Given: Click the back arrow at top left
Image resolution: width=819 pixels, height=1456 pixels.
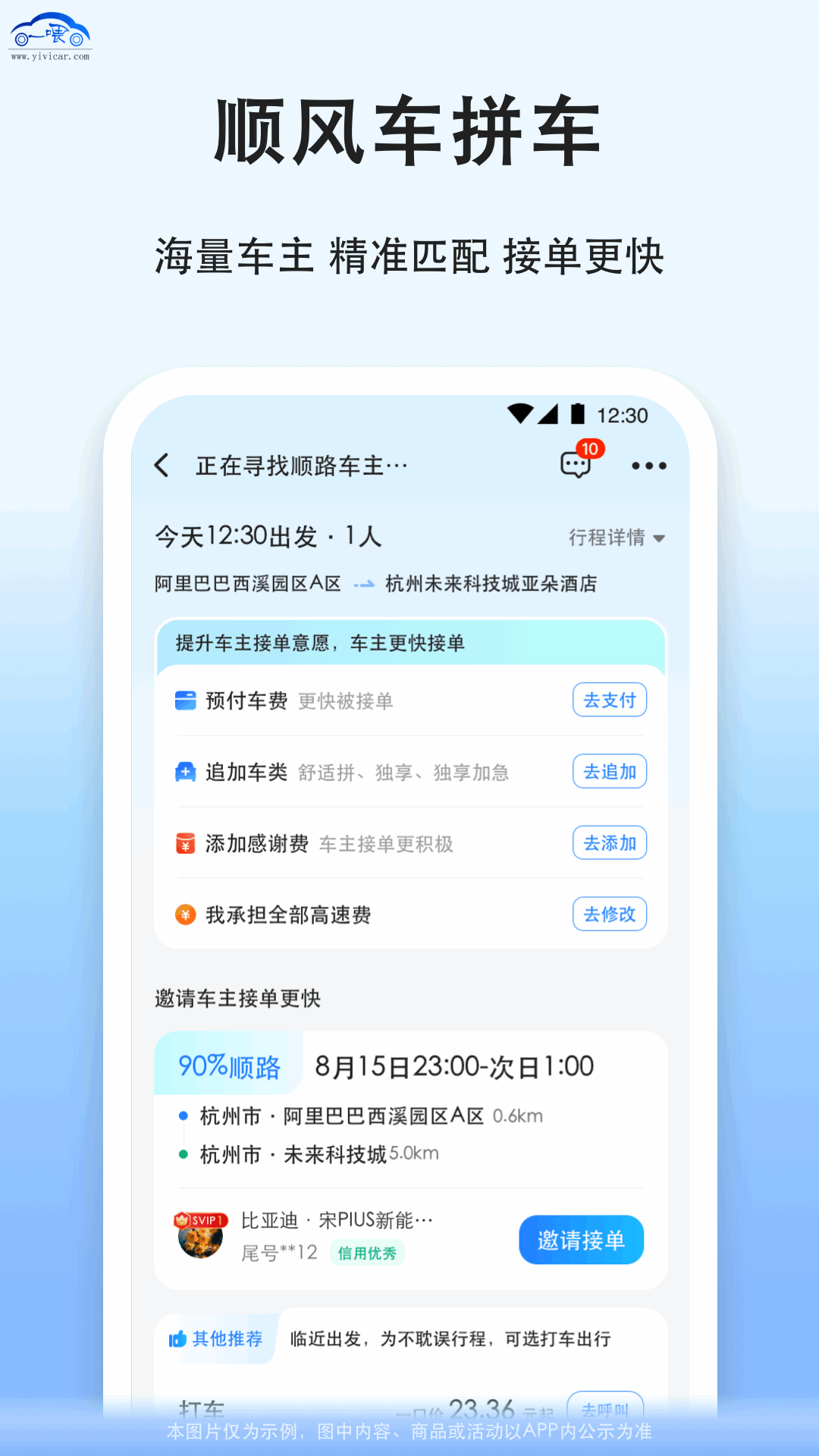Looking at the screenshot, I should click(x=162, y=465).
